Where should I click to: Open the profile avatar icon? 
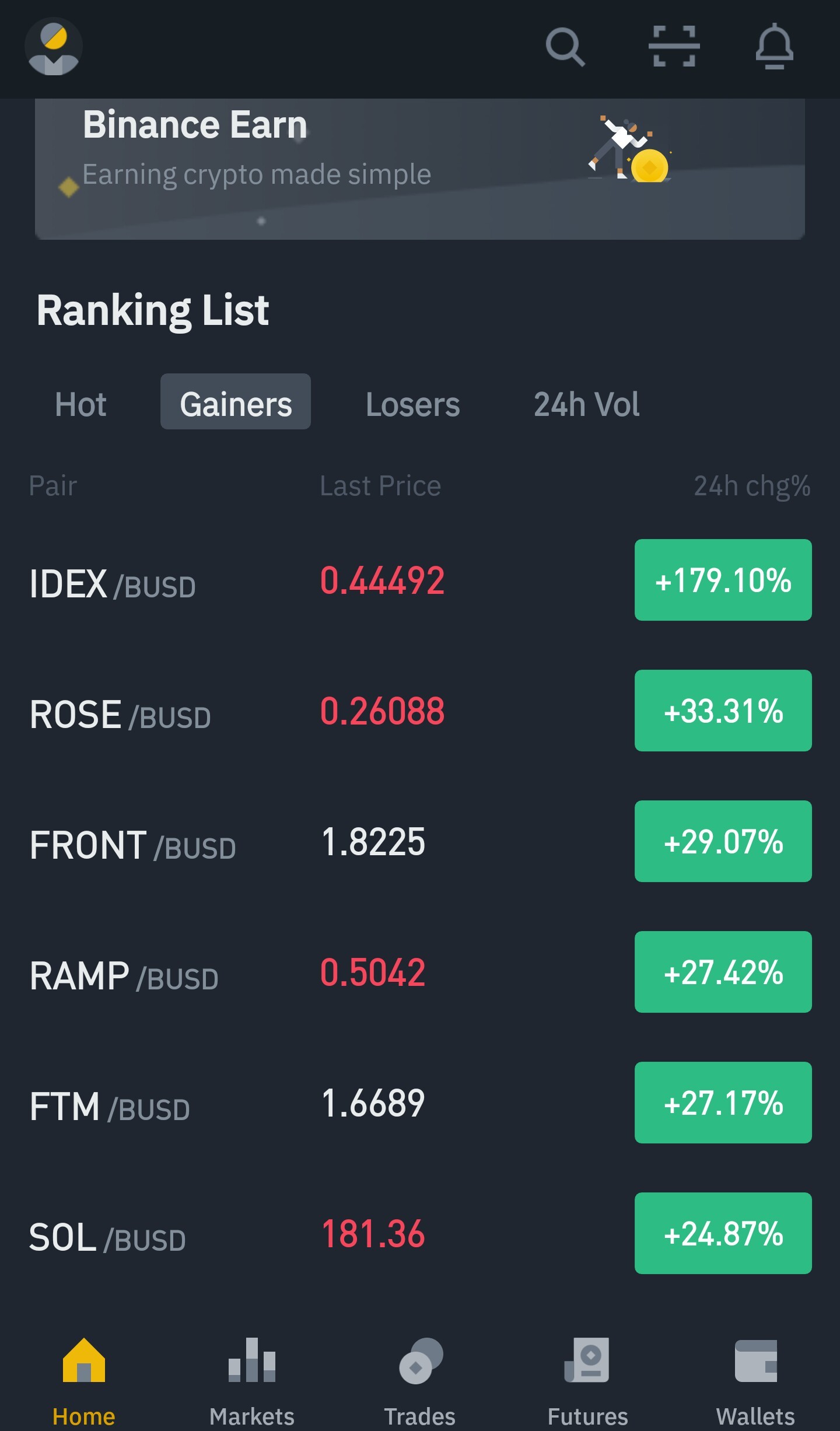pyautogui.click(x=54, y=47)
